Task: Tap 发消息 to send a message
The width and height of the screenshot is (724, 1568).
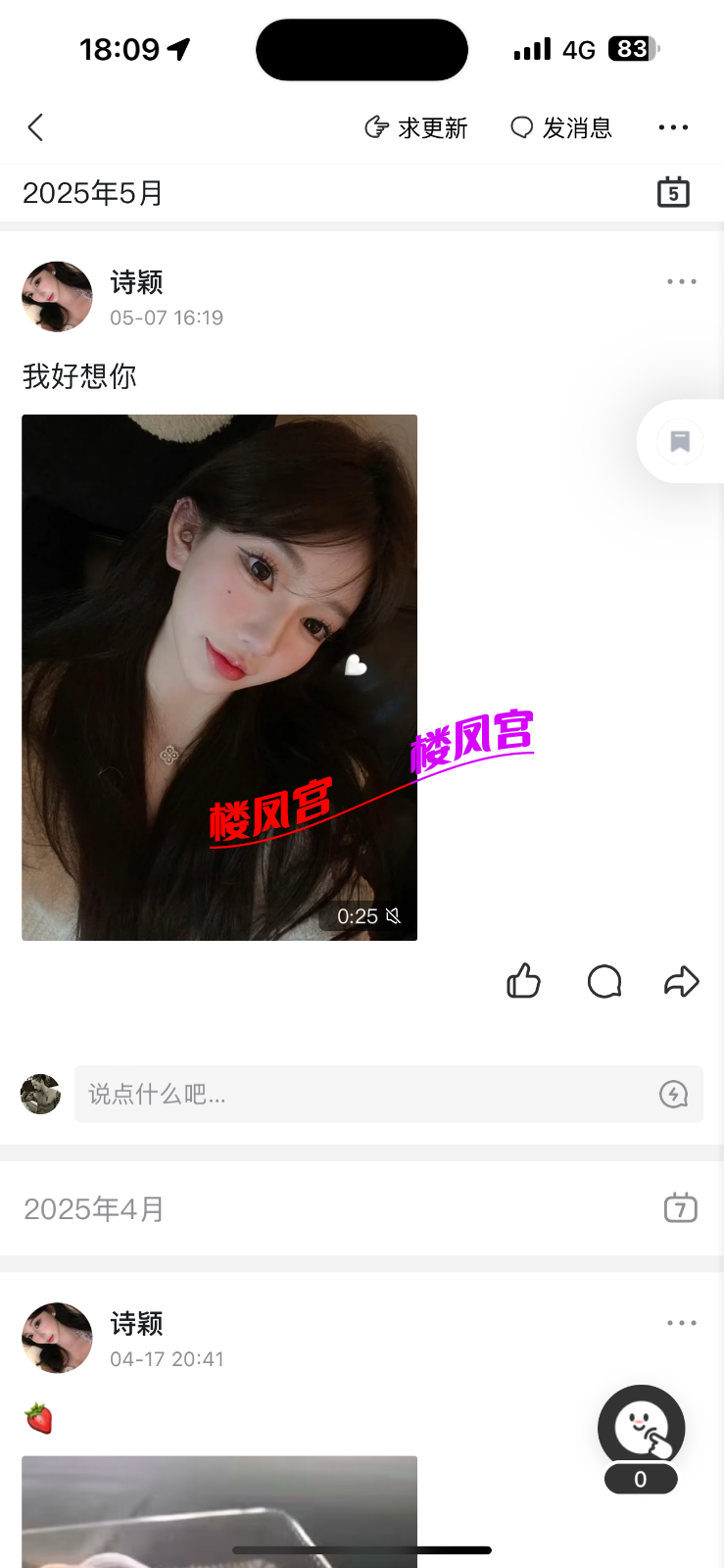Action: click(561, 128)
